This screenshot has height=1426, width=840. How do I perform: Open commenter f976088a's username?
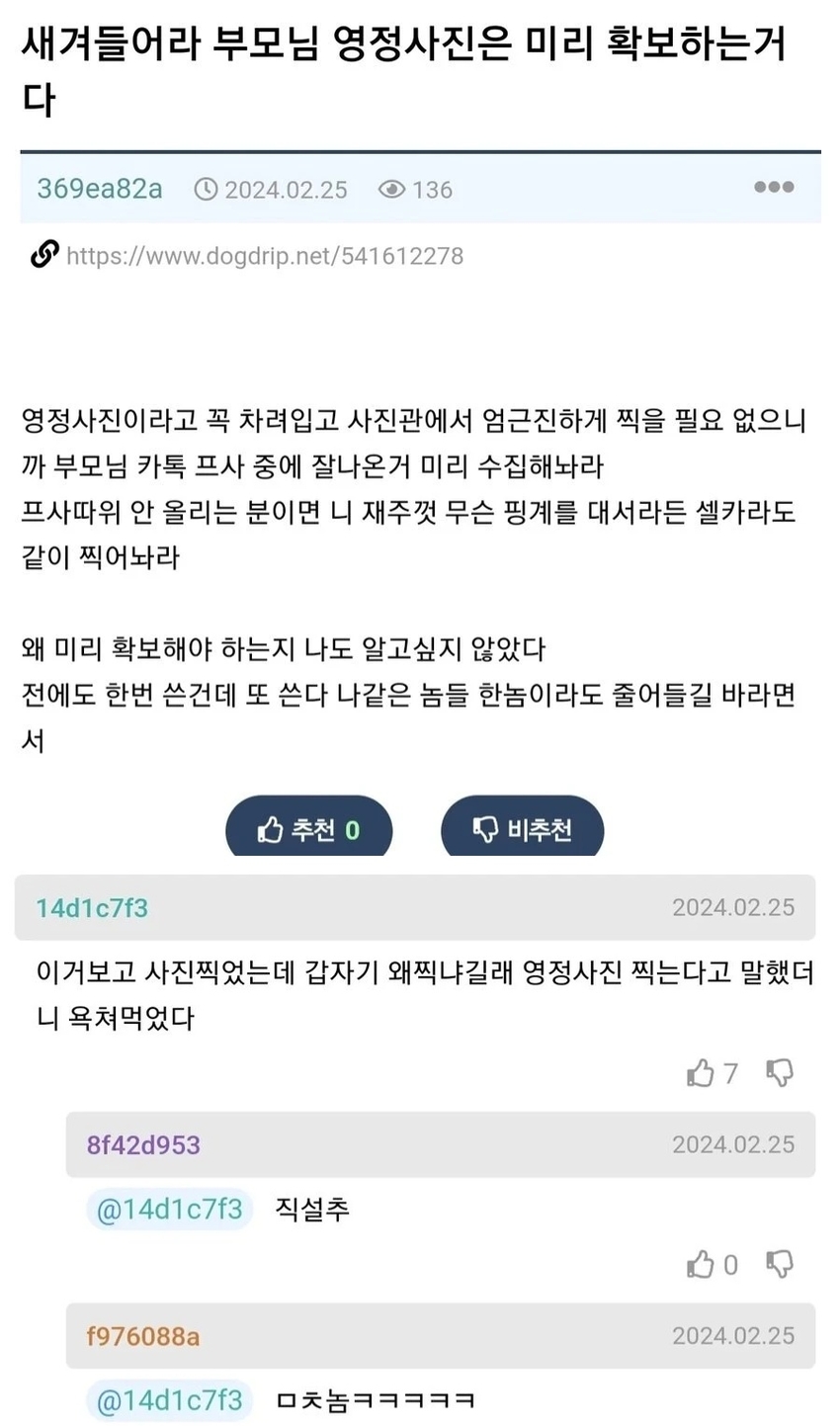(x=142, y=1337)
